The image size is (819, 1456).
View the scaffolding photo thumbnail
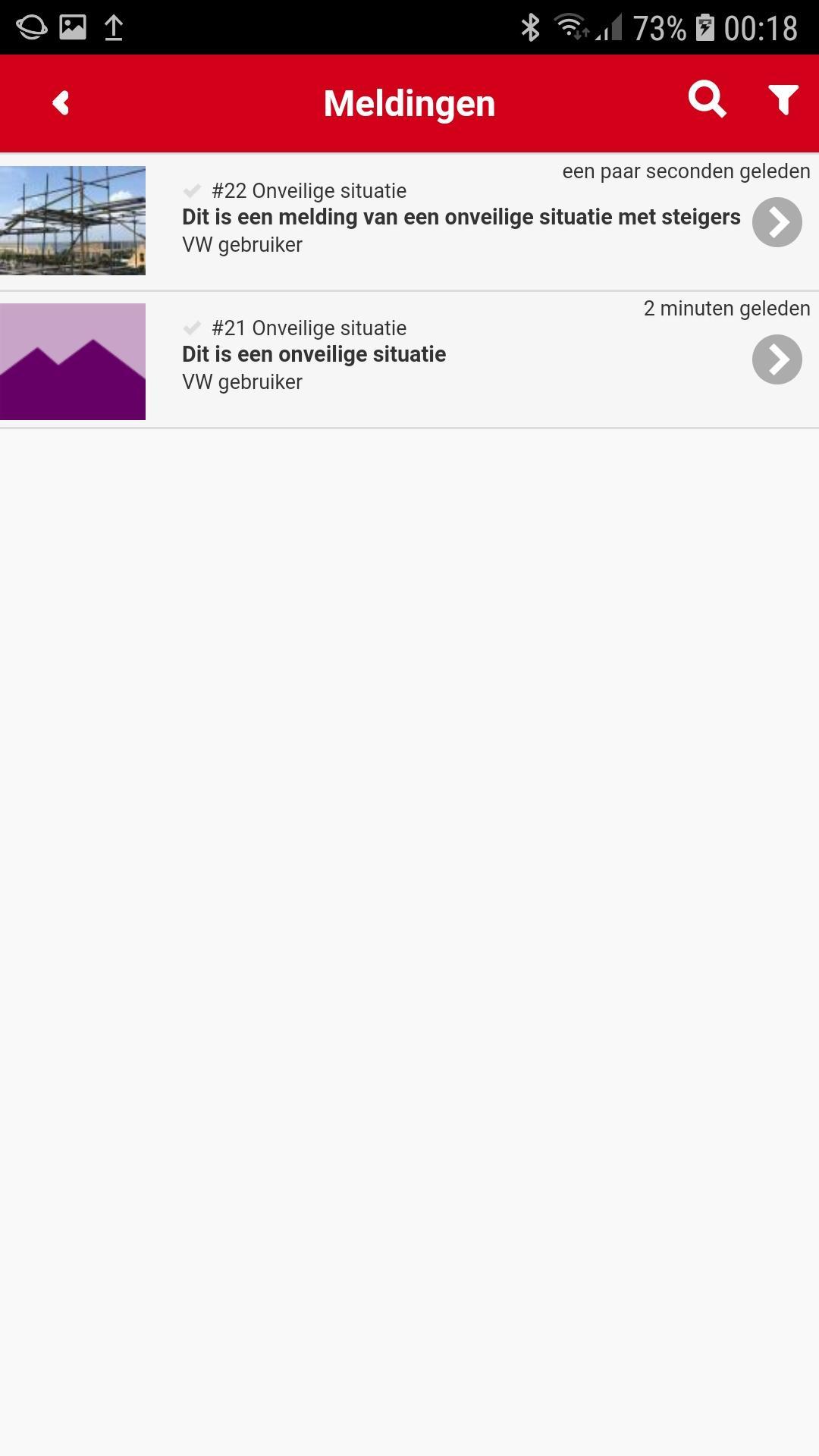(x=73, y=221)
